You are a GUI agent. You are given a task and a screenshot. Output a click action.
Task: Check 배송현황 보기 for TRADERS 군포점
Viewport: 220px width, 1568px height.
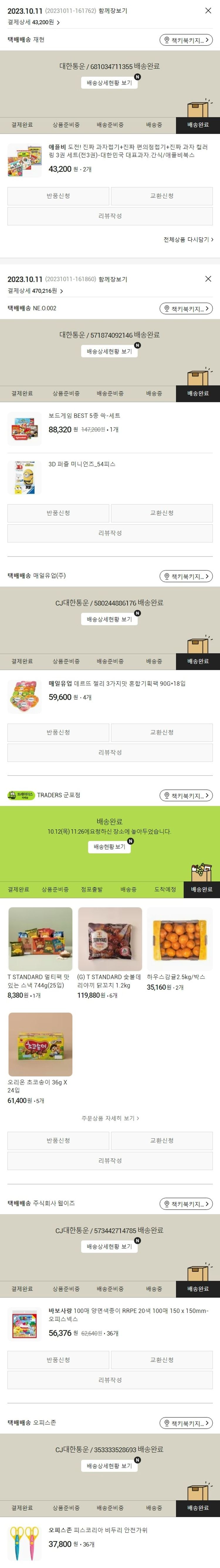coord(109,847)
